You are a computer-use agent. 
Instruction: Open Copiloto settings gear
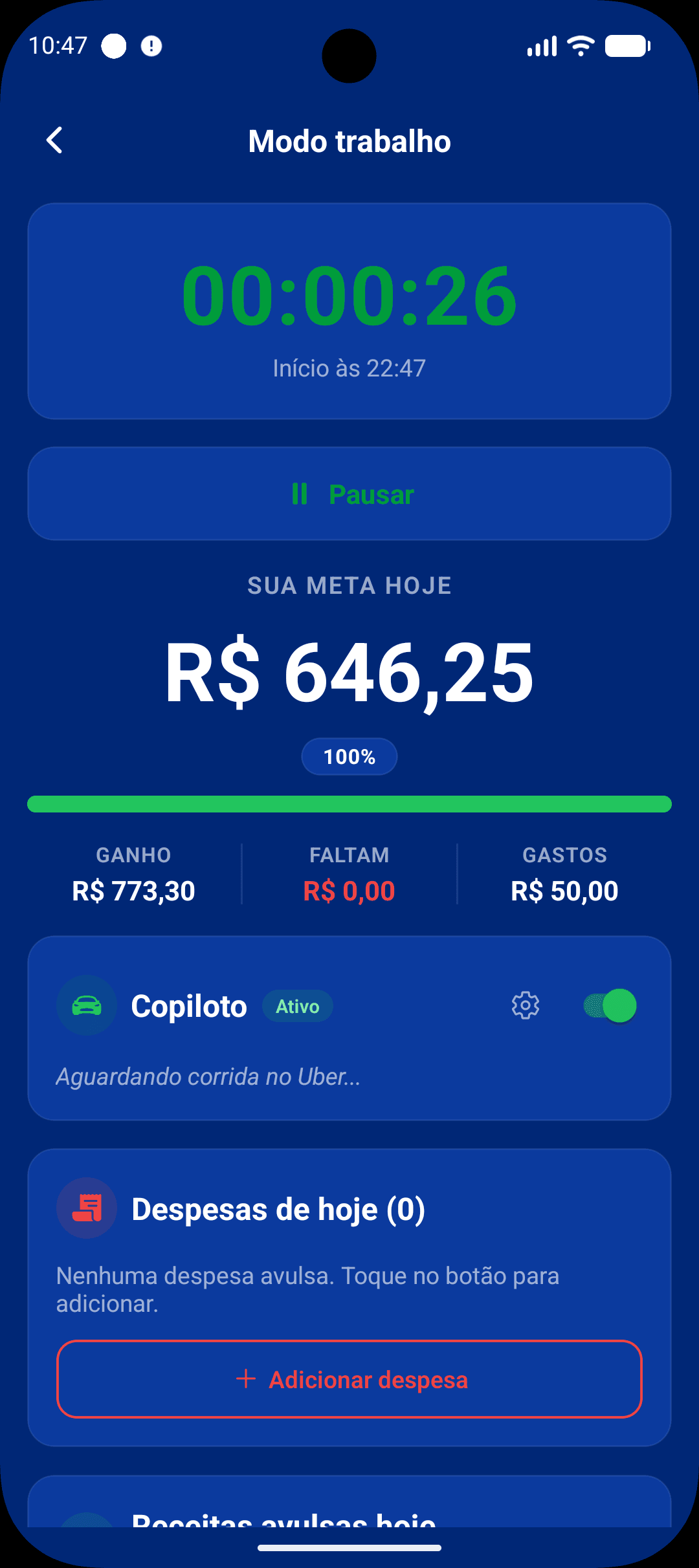tap(526, 1005)
